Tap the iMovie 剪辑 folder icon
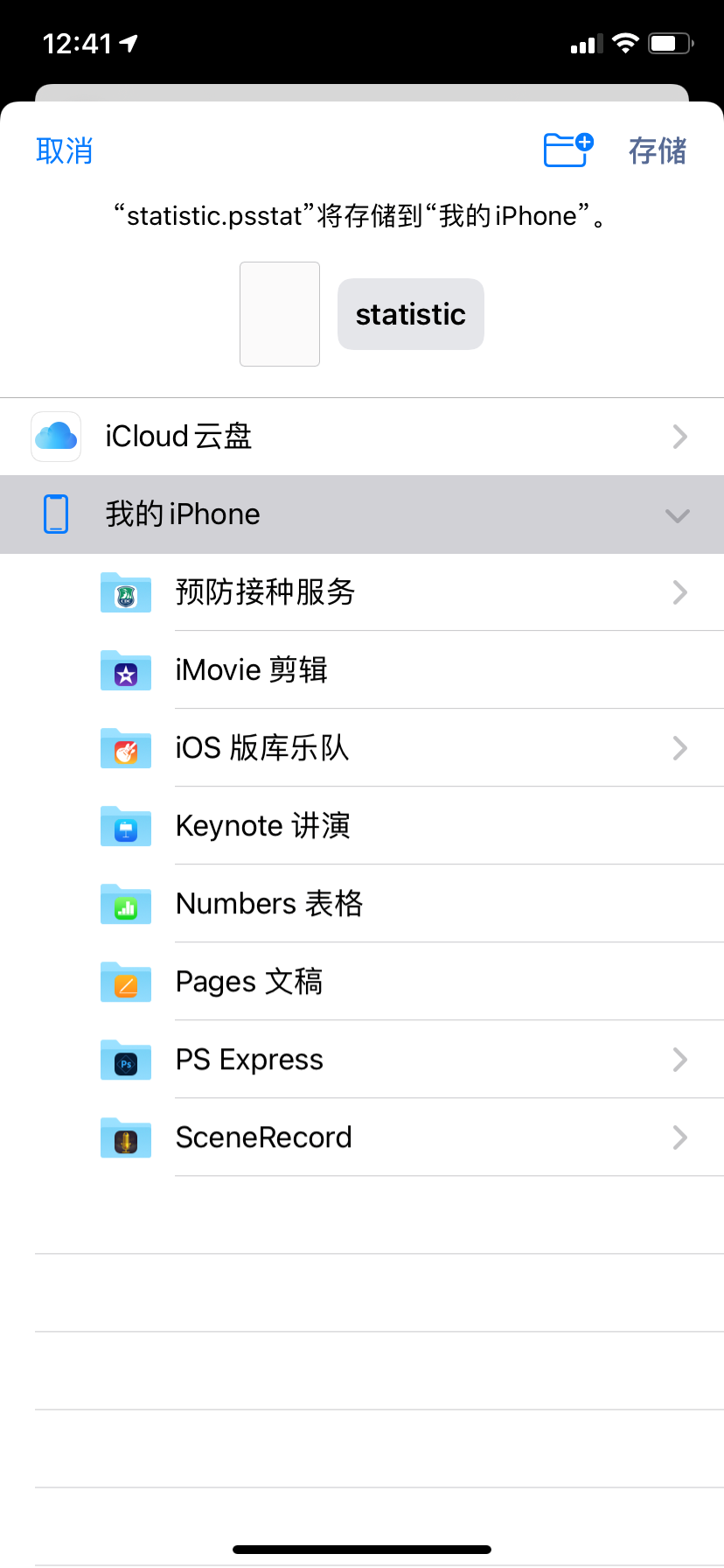The width and height of the screenshot is (724, 1568). [126, 670]
